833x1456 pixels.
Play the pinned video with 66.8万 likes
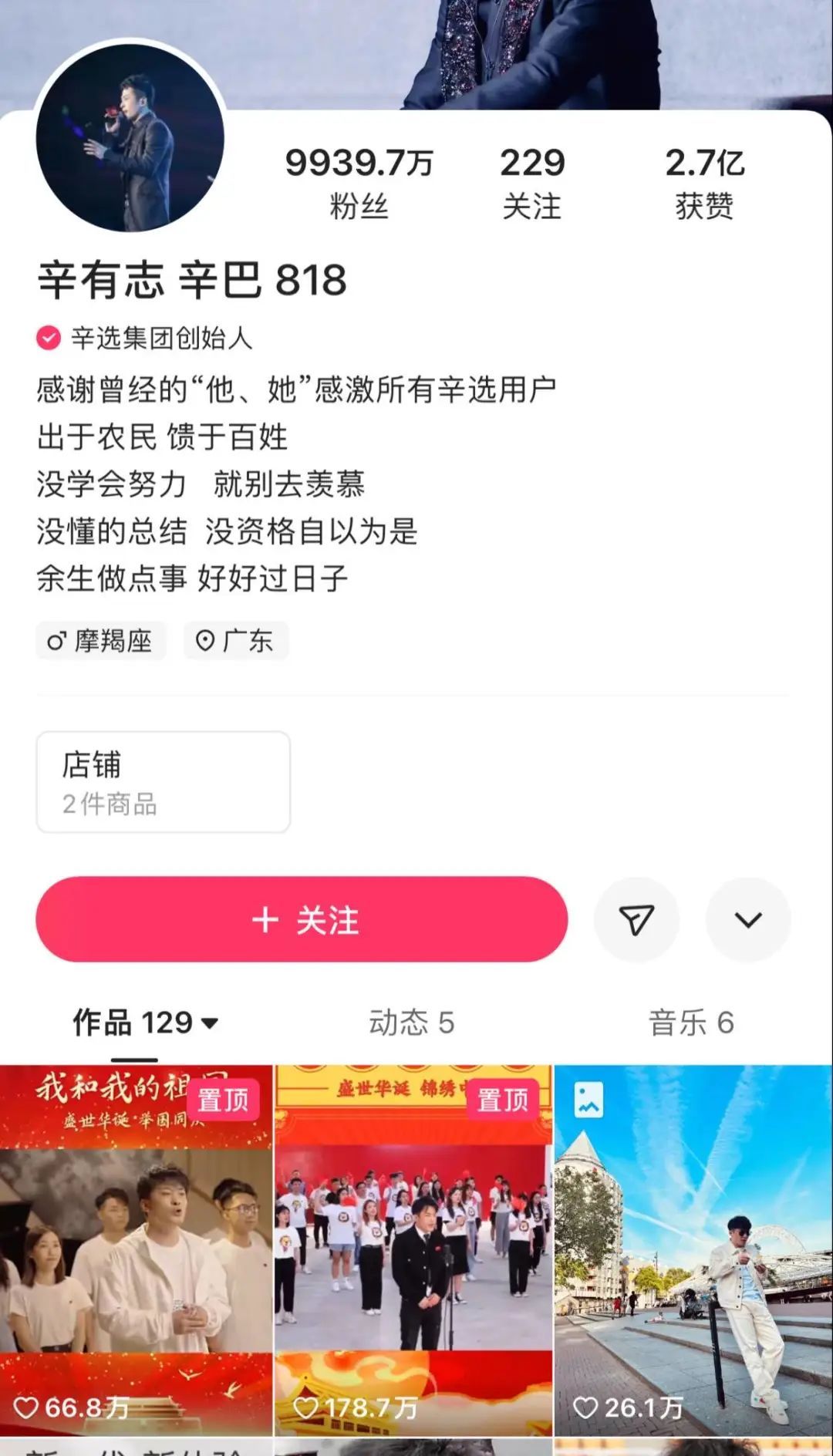point(137,1249)
